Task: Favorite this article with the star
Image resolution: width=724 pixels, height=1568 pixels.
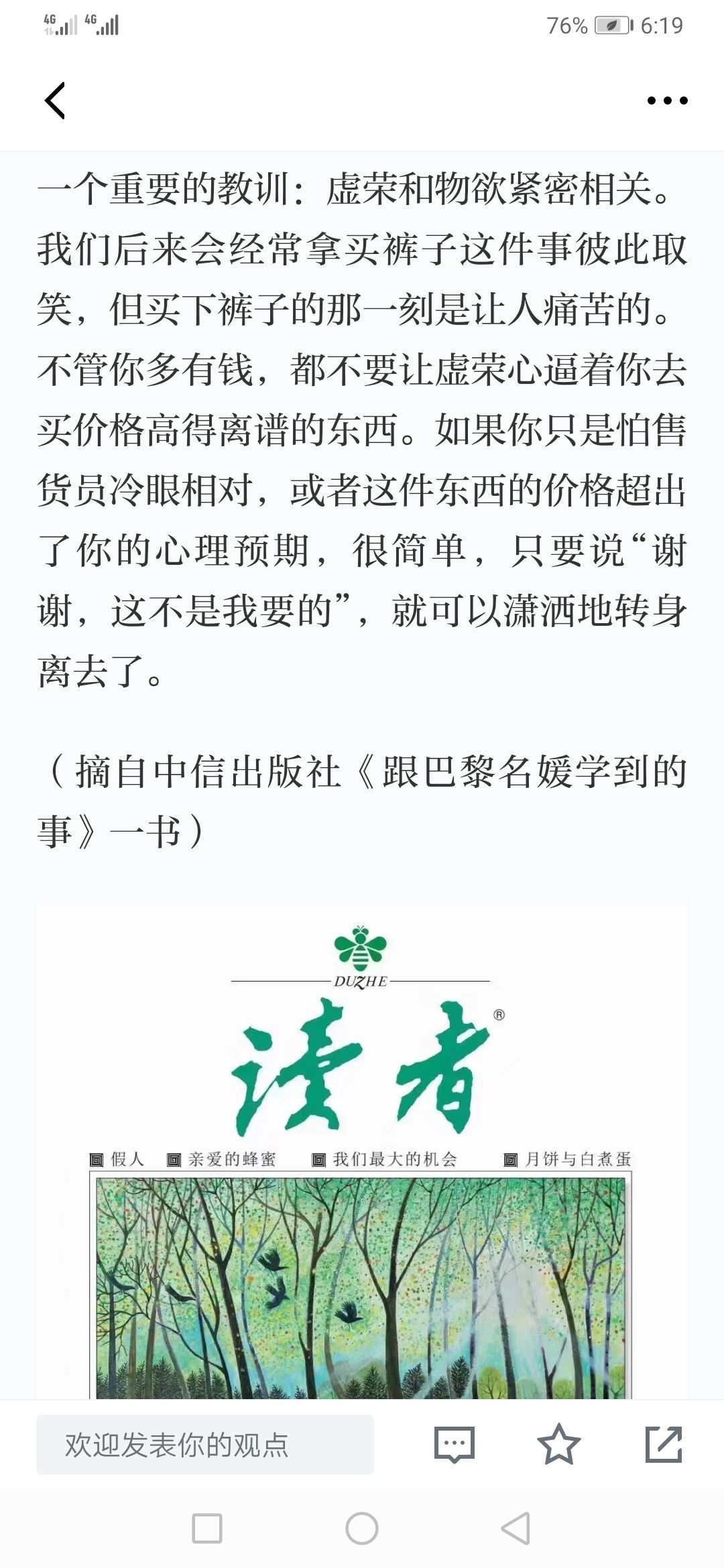Action: (x=558, y=1445)
